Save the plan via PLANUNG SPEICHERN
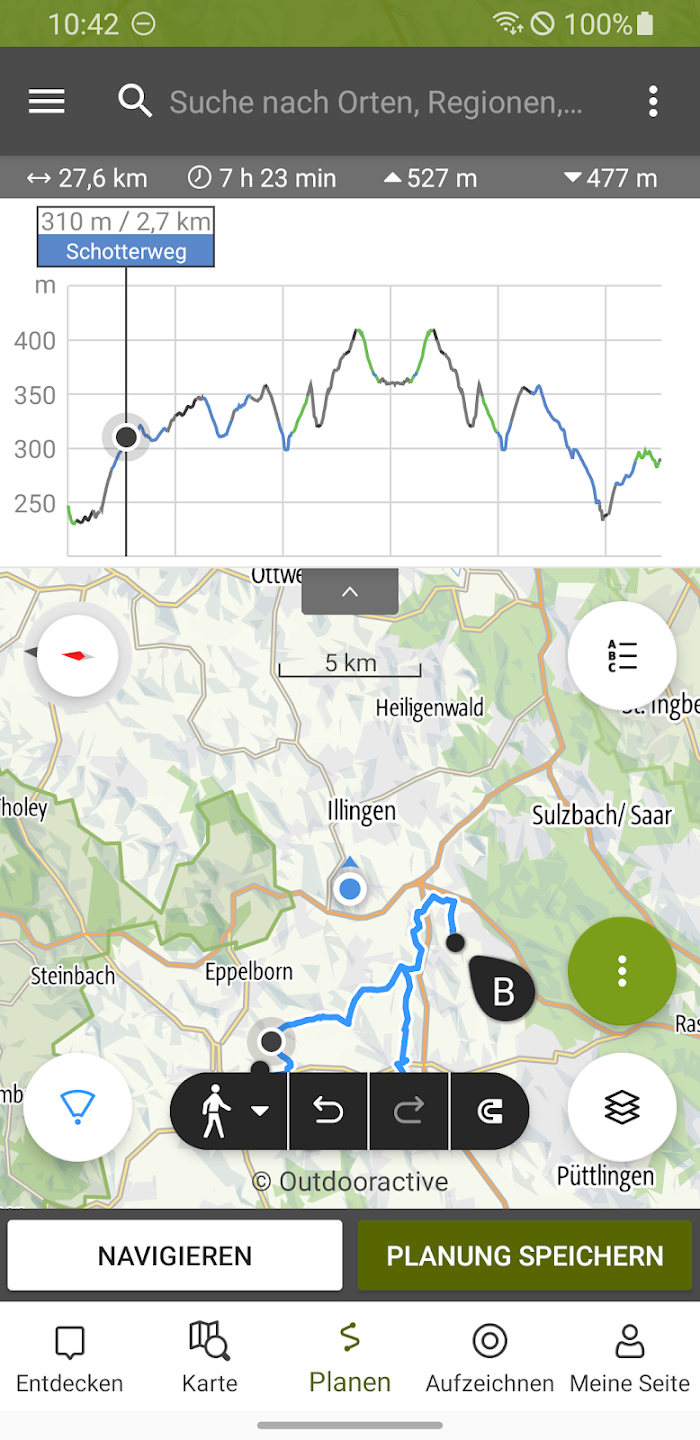The height and width of the screenshot is (1440, 700). (x=525, y=1256)
